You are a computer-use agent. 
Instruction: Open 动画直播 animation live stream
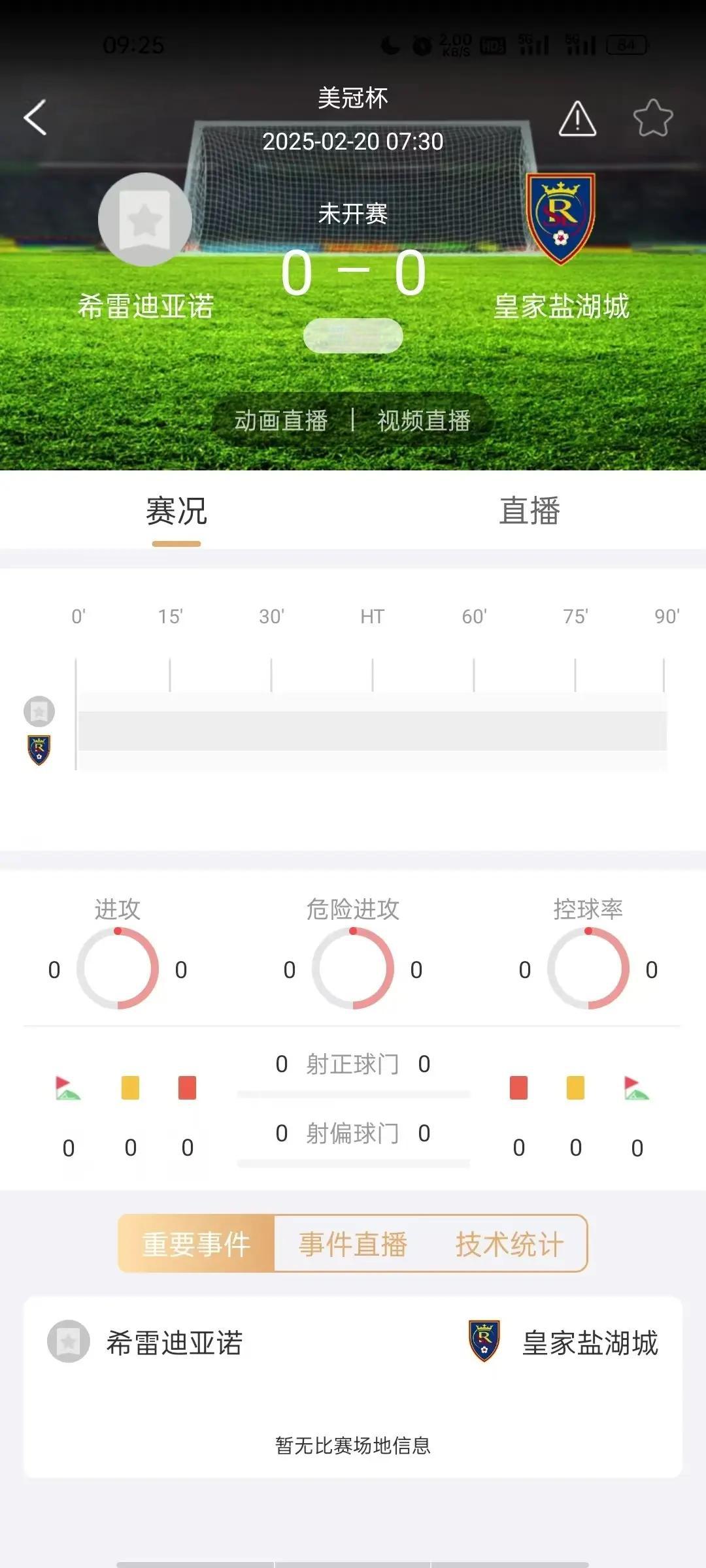tap(281, 420)
